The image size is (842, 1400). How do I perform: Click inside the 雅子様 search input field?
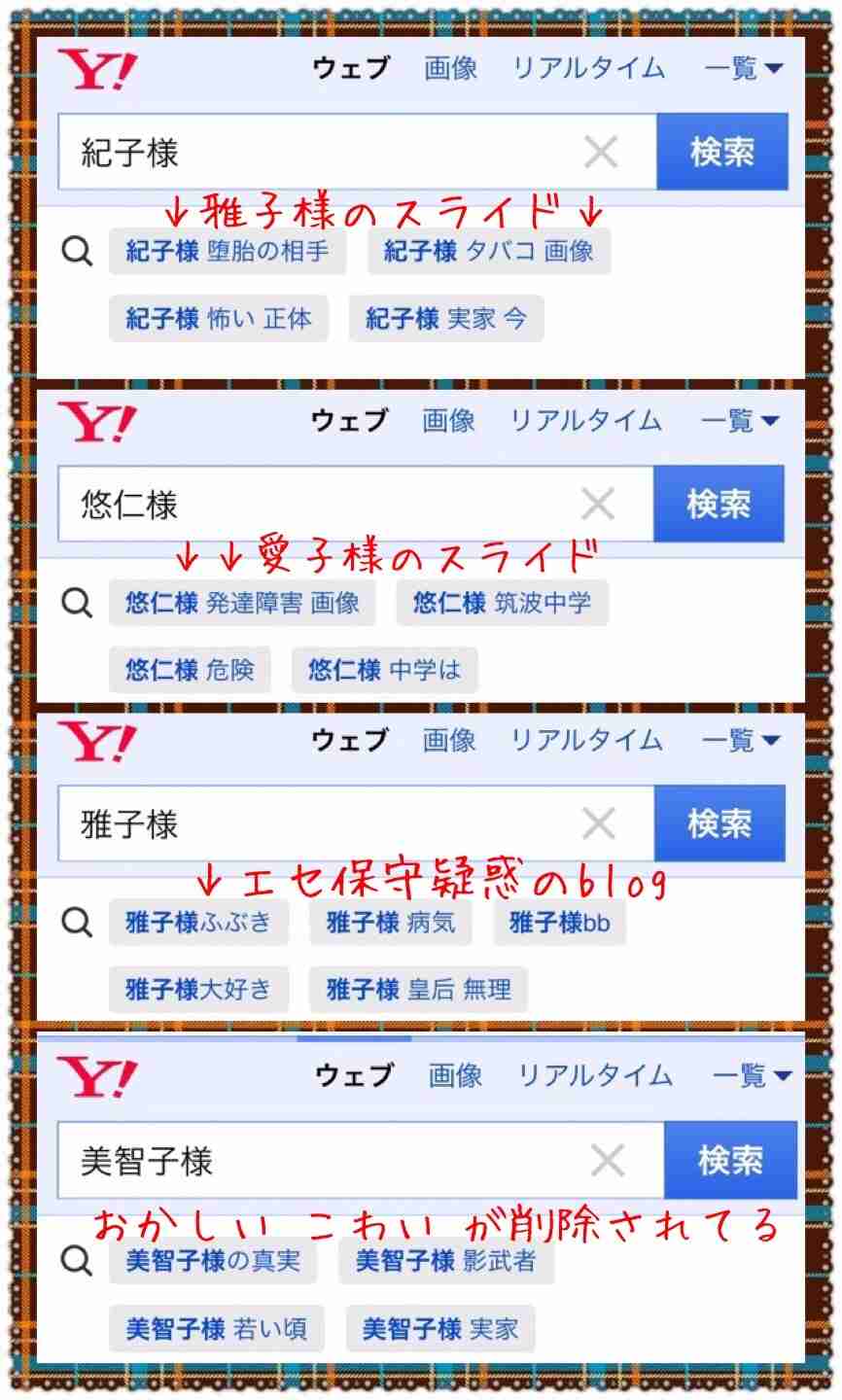[x=292, y=823]
